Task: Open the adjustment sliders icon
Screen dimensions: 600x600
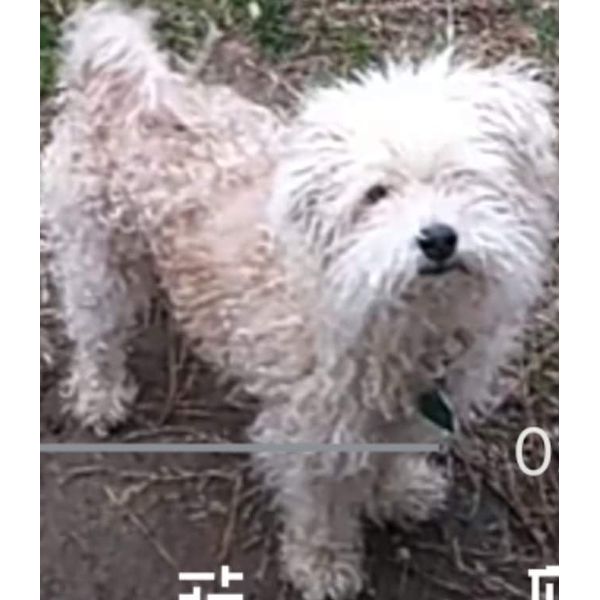Action: pyautogui.click(x=210, y=583)
